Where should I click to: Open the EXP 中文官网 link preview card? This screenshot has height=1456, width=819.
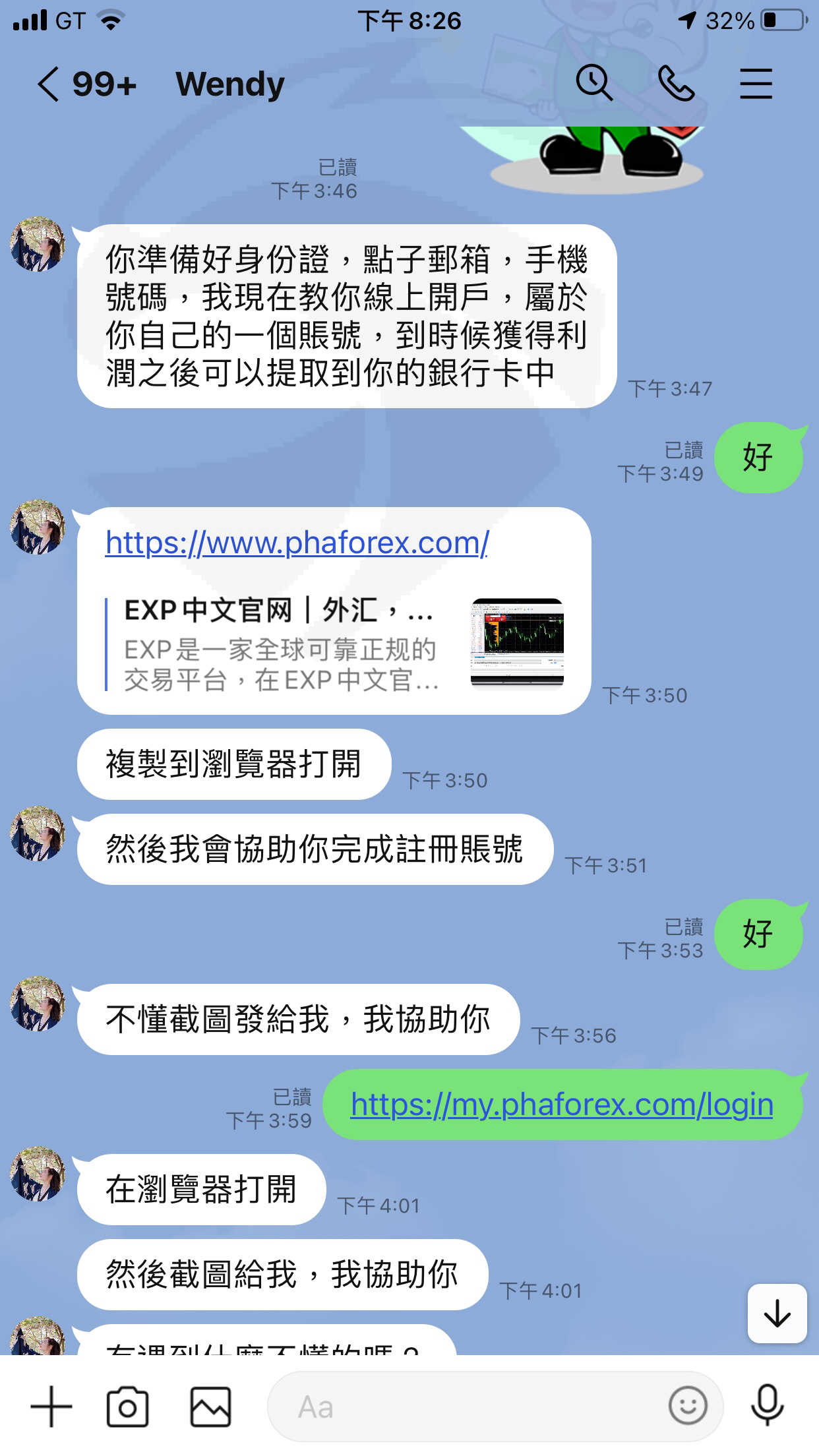point(334,644)
